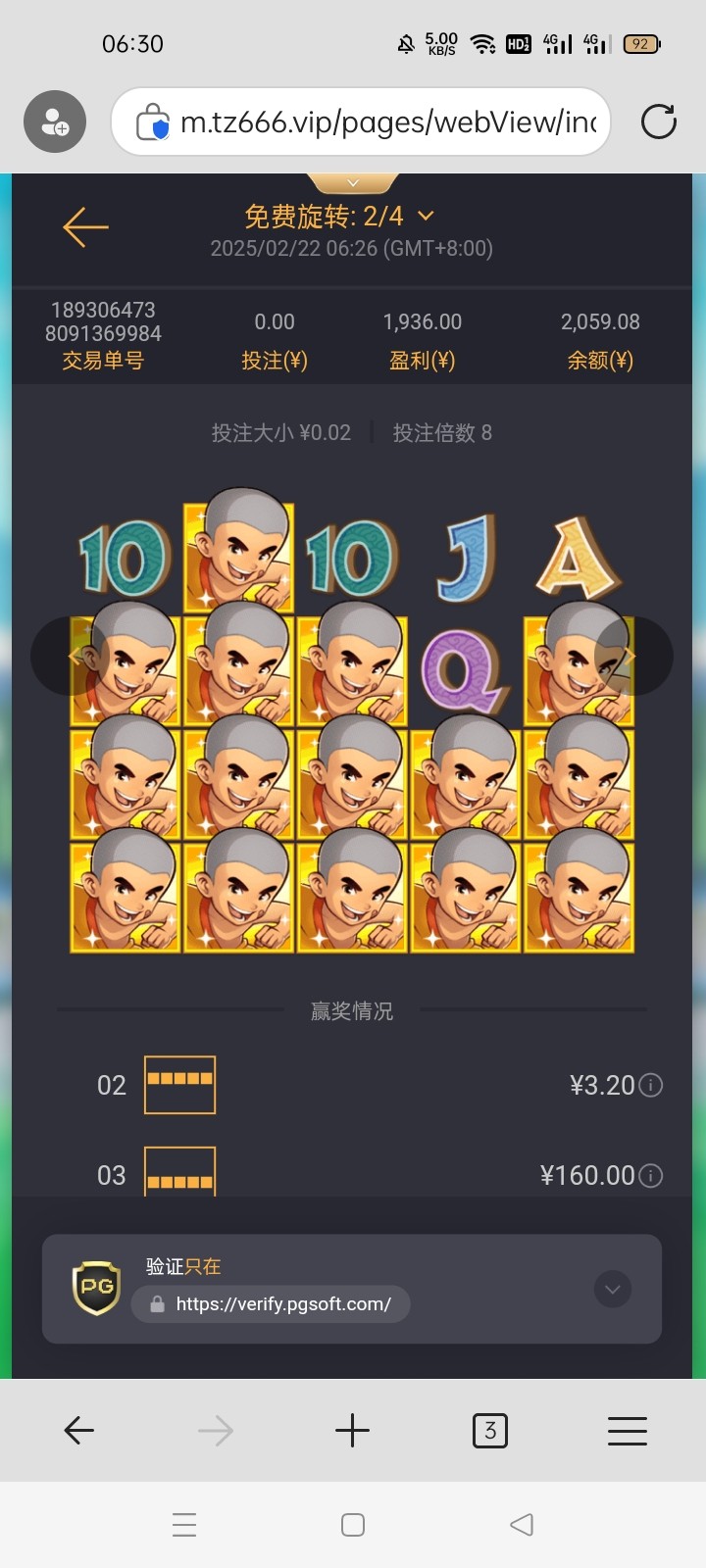Open the browser hamburger menu
Viewport: 706px width, 1568px height.
click(627, 1431)
